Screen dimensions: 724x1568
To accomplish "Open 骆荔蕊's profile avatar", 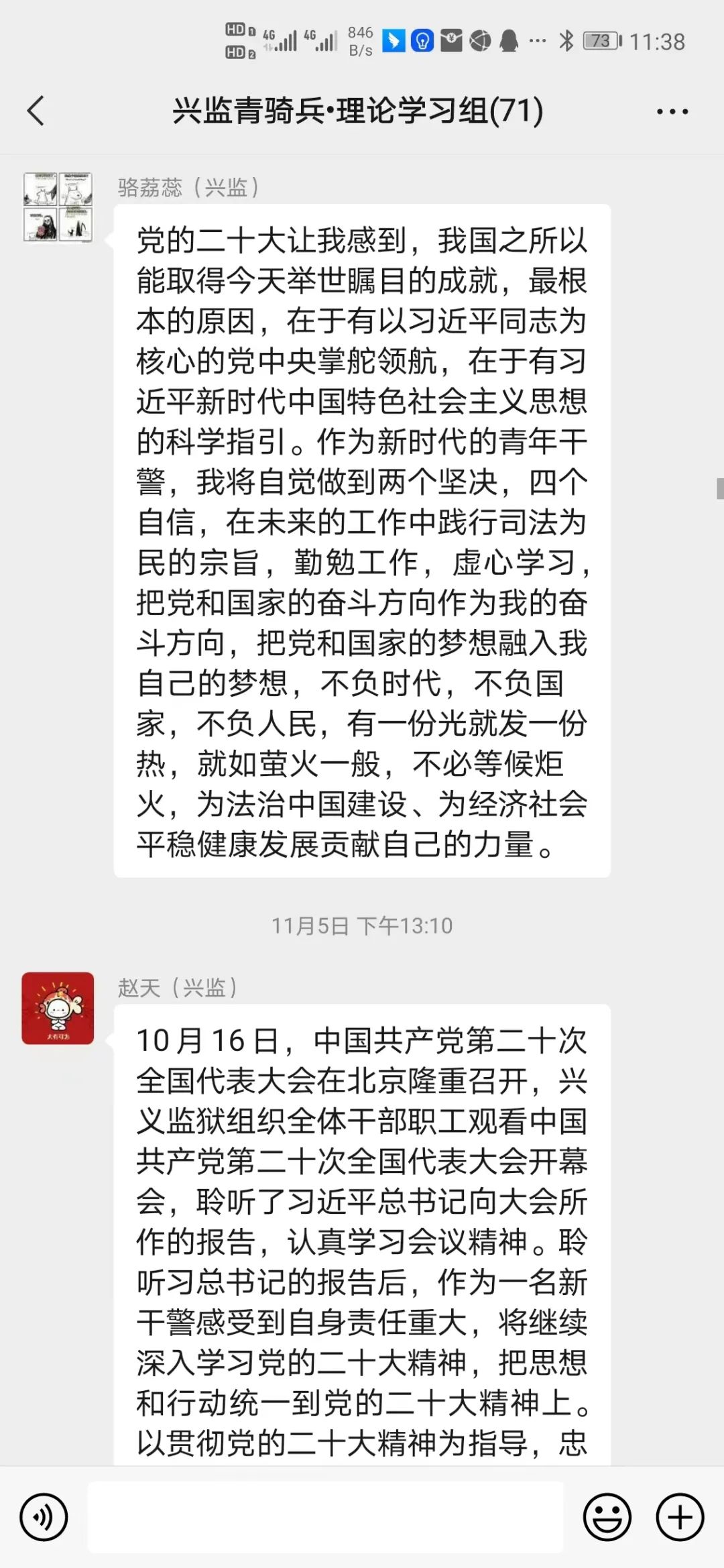I will pos(58,207).
